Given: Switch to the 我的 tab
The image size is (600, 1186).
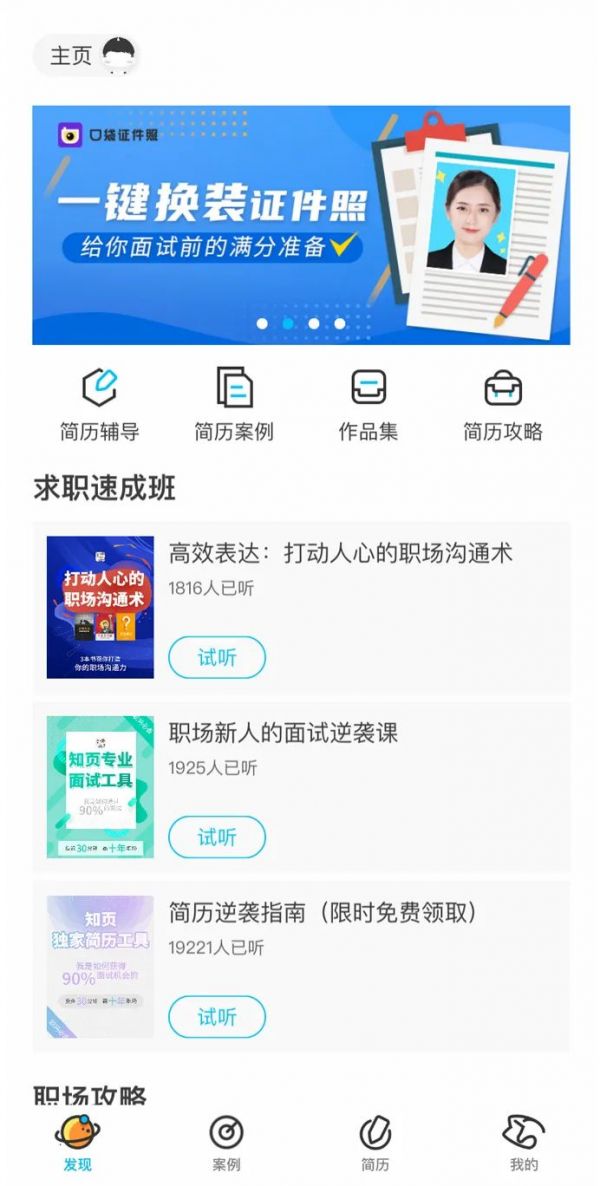Looking at the screenshot, I should point(524,1144).
